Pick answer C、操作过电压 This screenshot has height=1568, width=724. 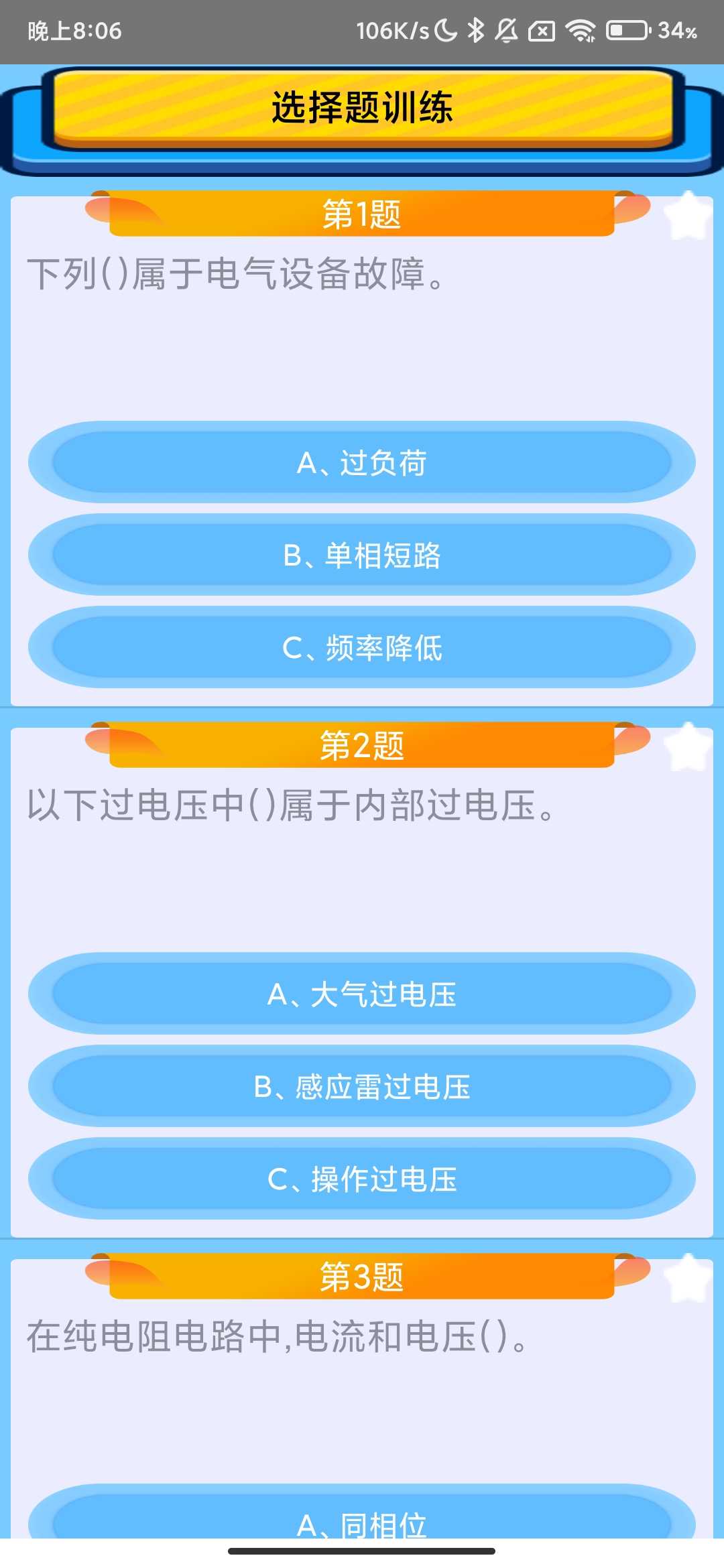point(362,1179)
